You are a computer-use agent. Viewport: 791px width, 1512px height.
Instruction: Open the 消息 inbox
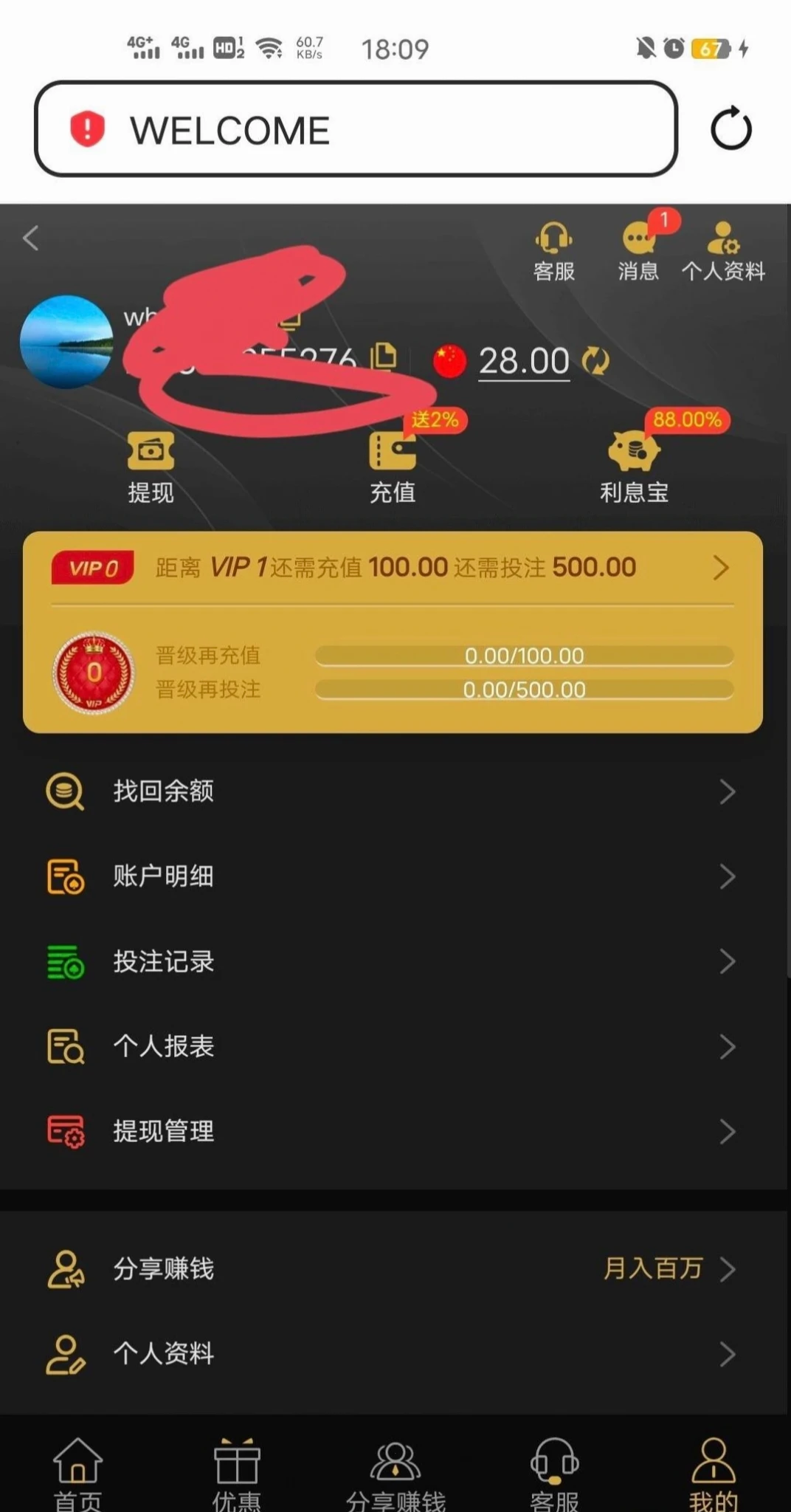tap(638, 252)
